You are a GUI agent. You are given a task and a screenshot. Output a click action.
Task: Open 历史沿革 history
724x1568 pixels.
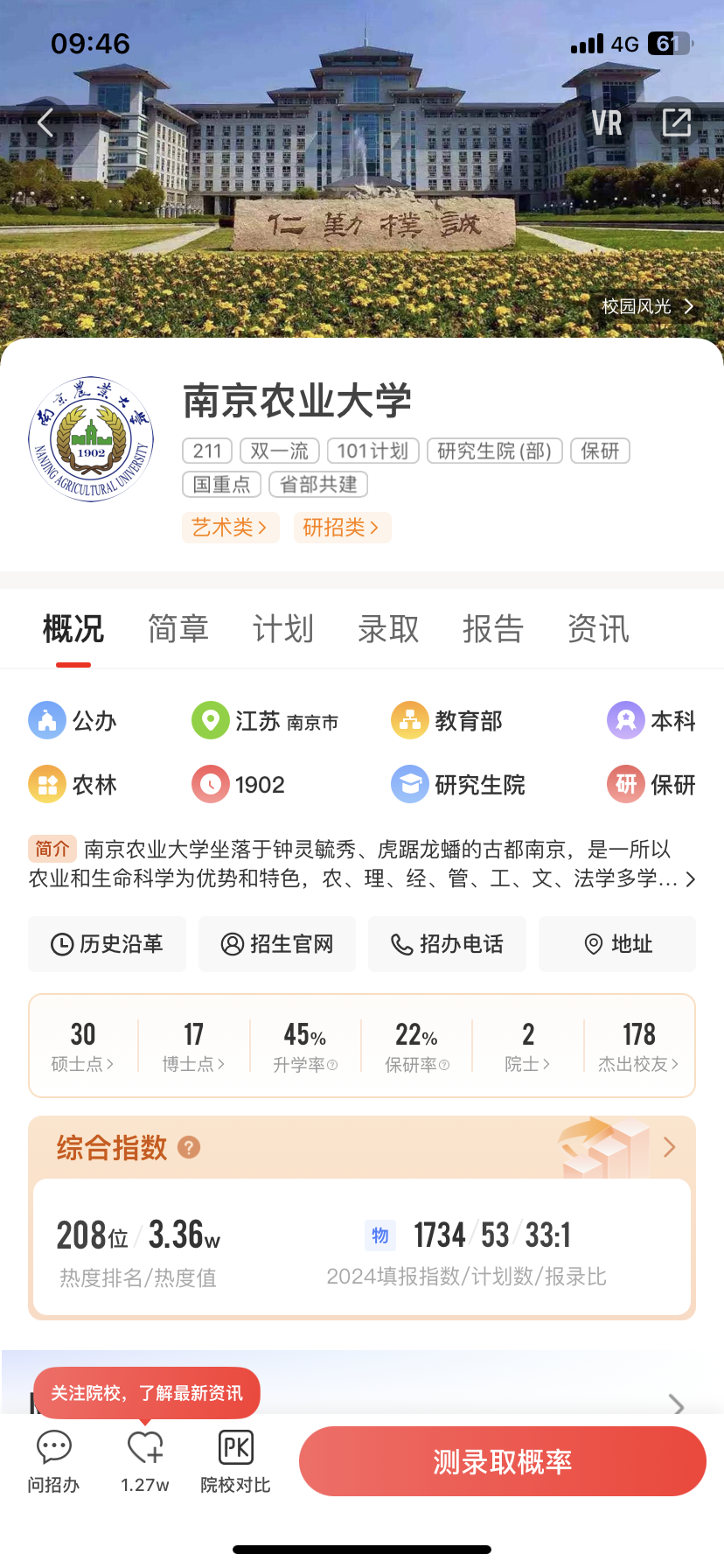pyautogui.click(x=107, y=944)
